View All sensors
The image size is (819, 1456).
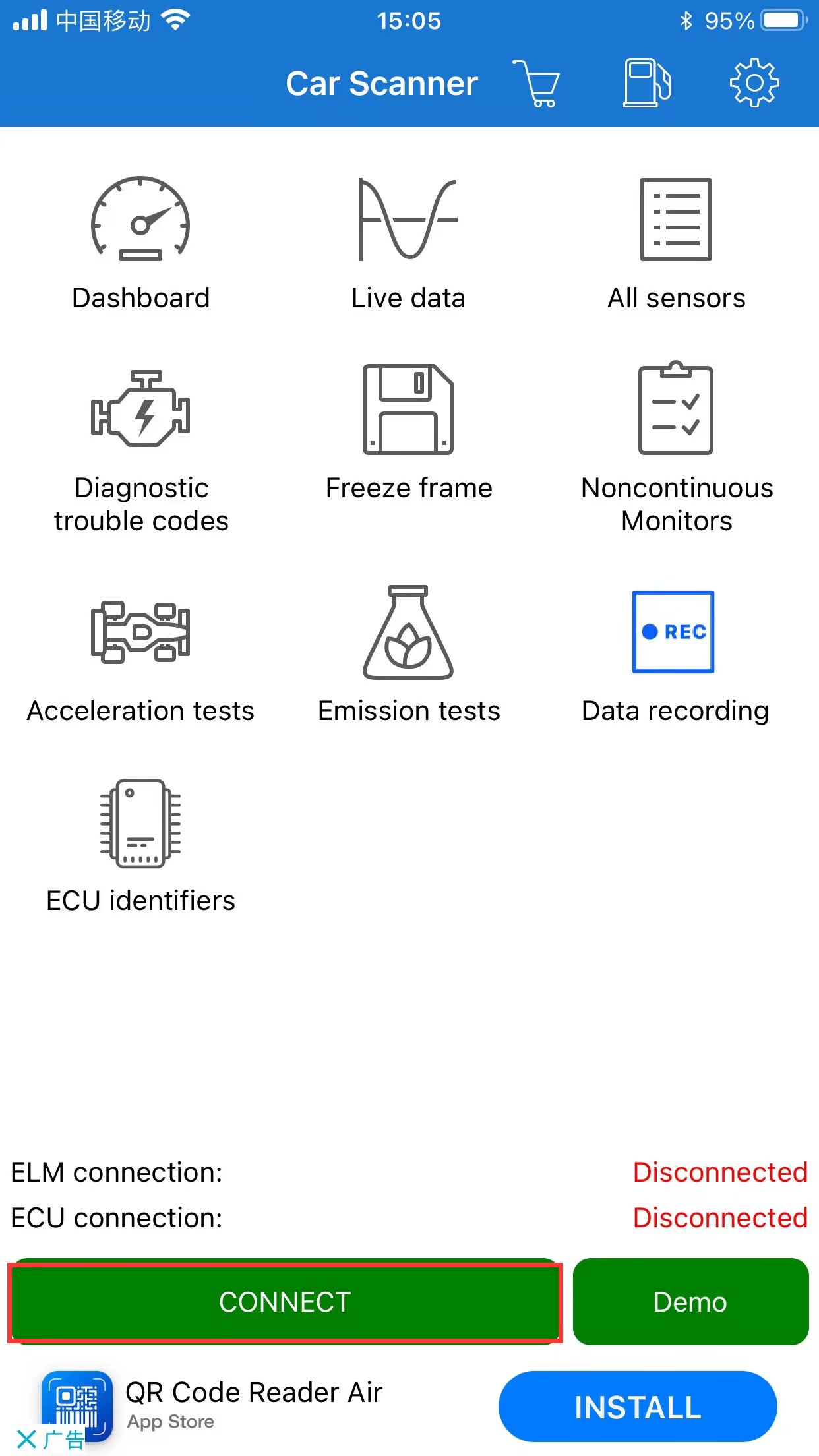pyautogui.click(x=676, y=242)
